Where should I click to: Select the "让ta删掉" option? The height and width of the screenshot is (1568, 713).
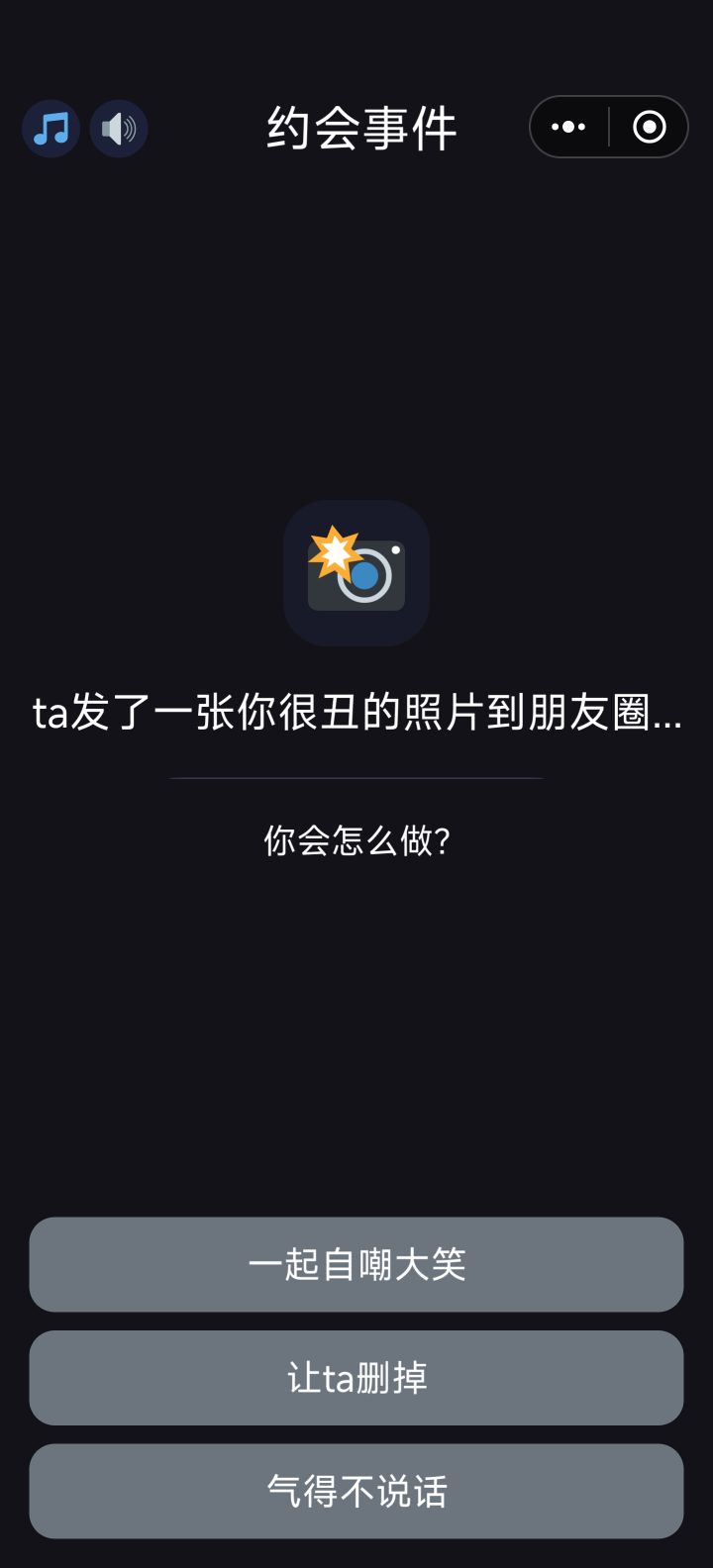pos(356,1378)
